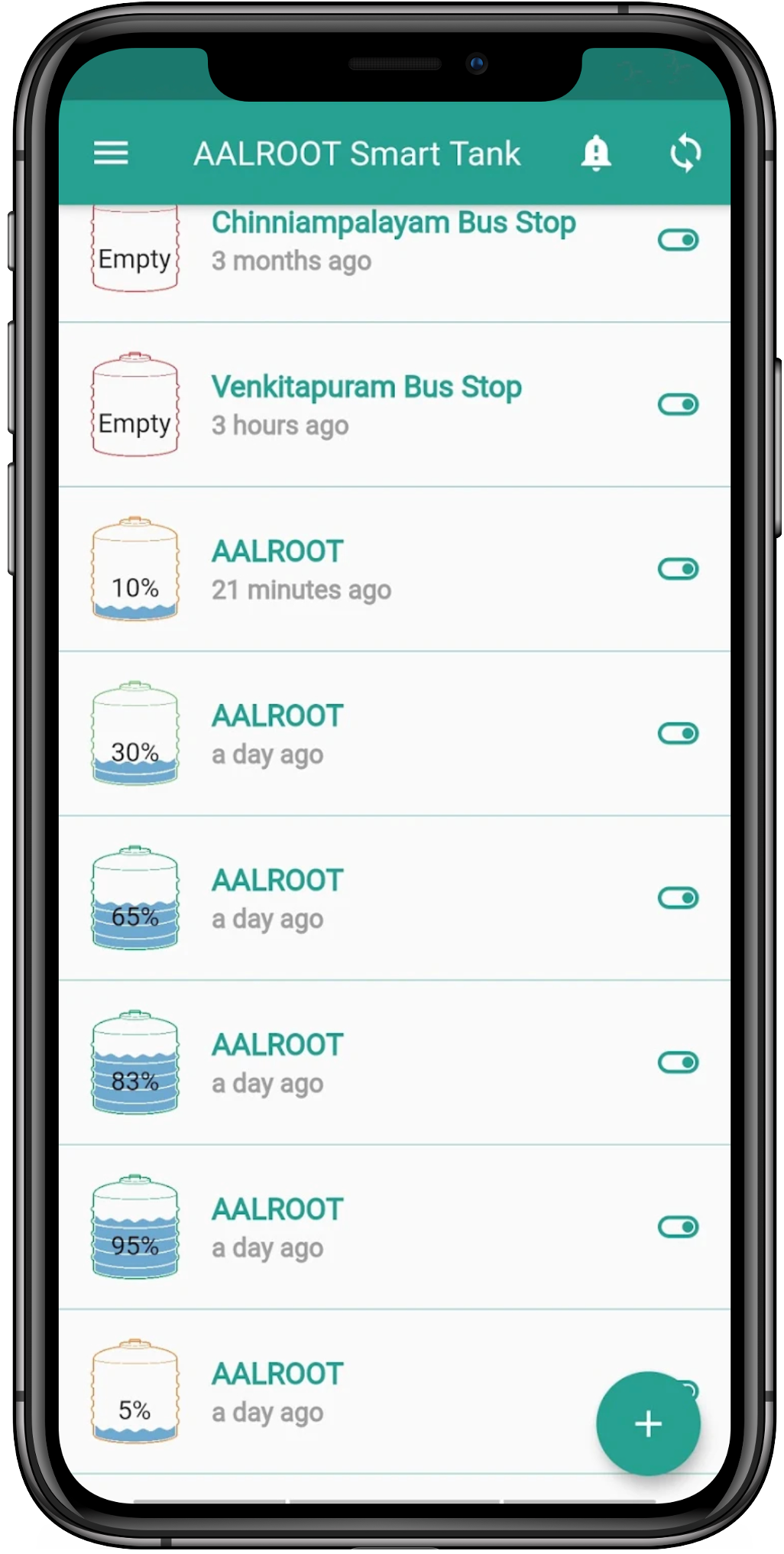Toggle switch for Chinniampalayam Bus Stop
The width and height of the screenshot is (784, 1554).
click(x=678, y=240)
